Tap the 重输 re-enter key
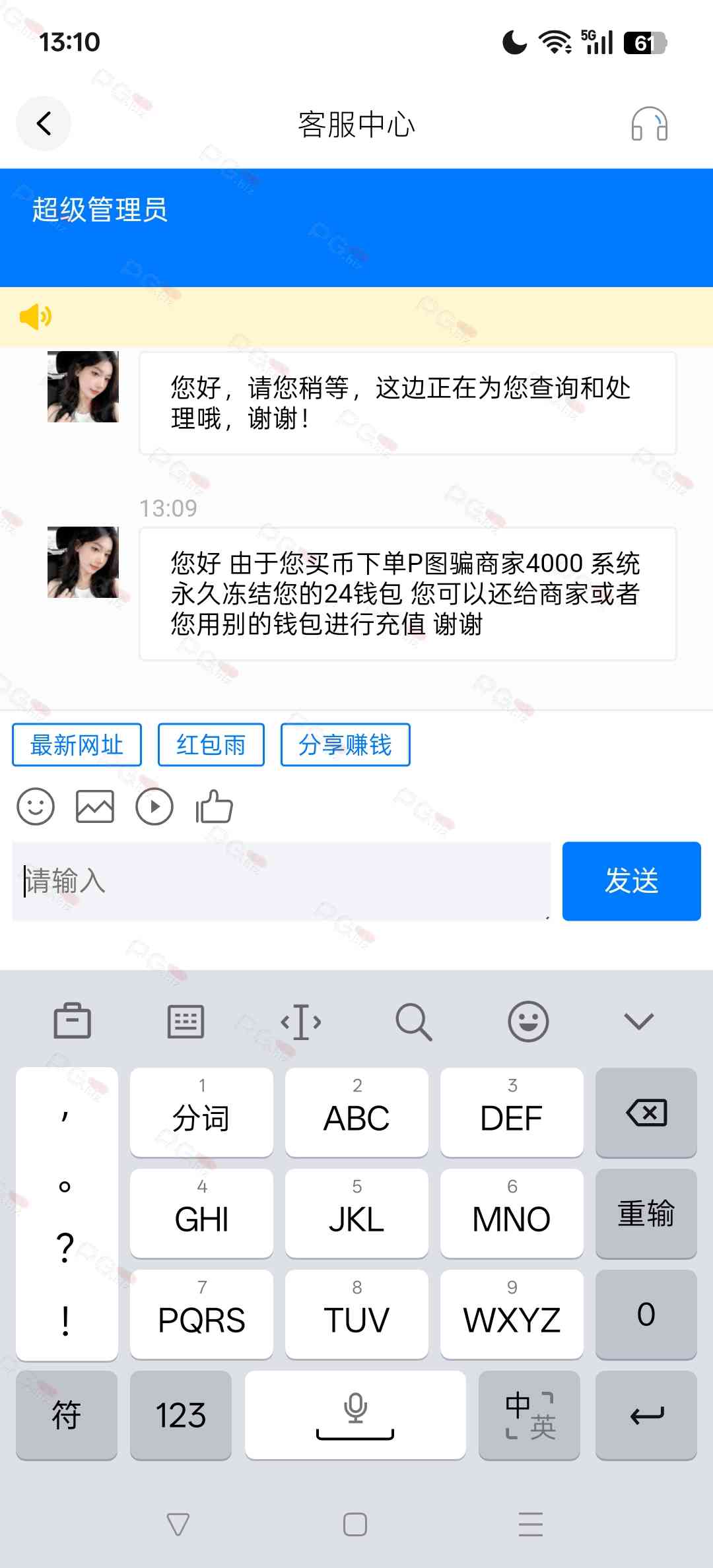 coord(646,1214)
